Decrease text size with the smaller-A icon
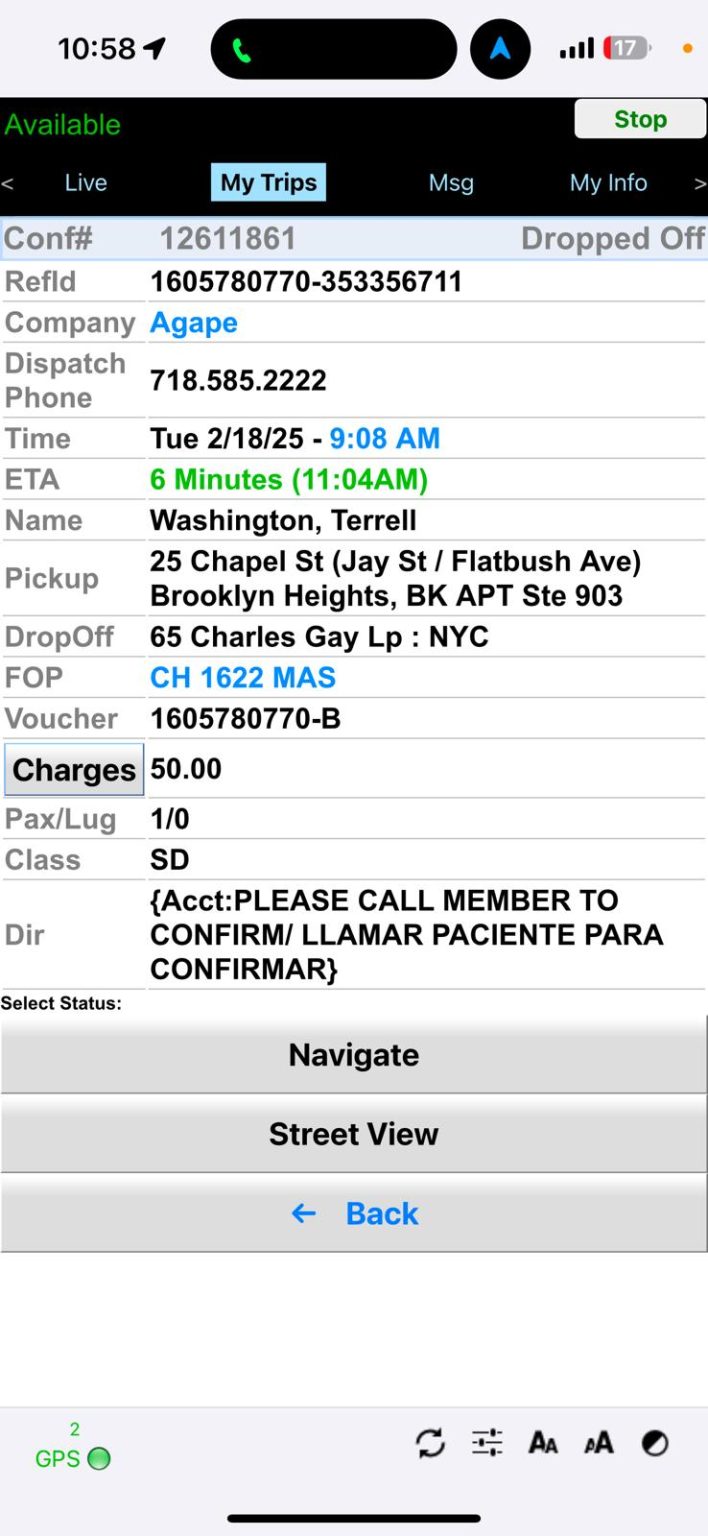Viewport: 708px width, 1536px height. [x=543, y=1443]
